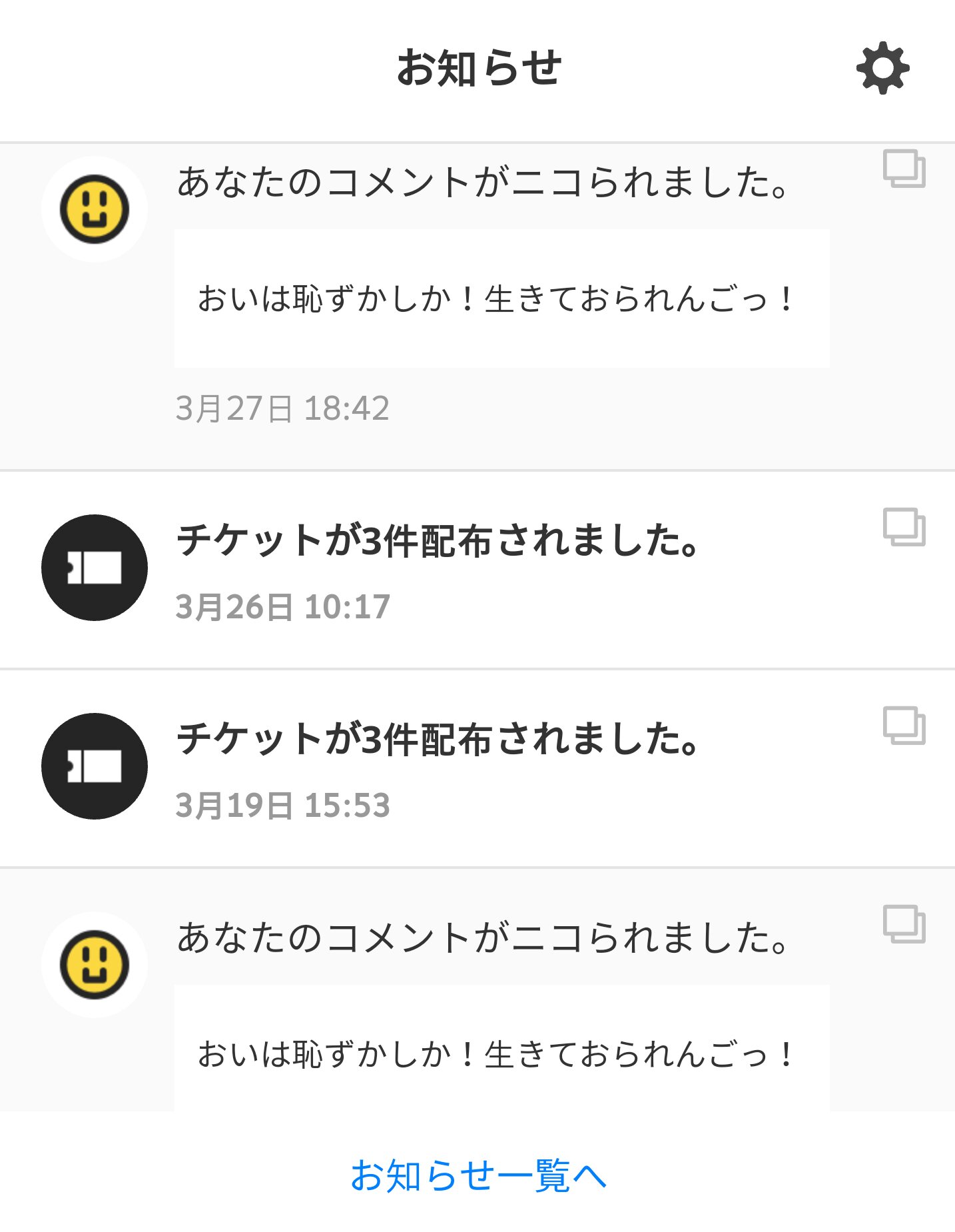Go to お知らせ一覧へ full list

tap(478, 1175)
